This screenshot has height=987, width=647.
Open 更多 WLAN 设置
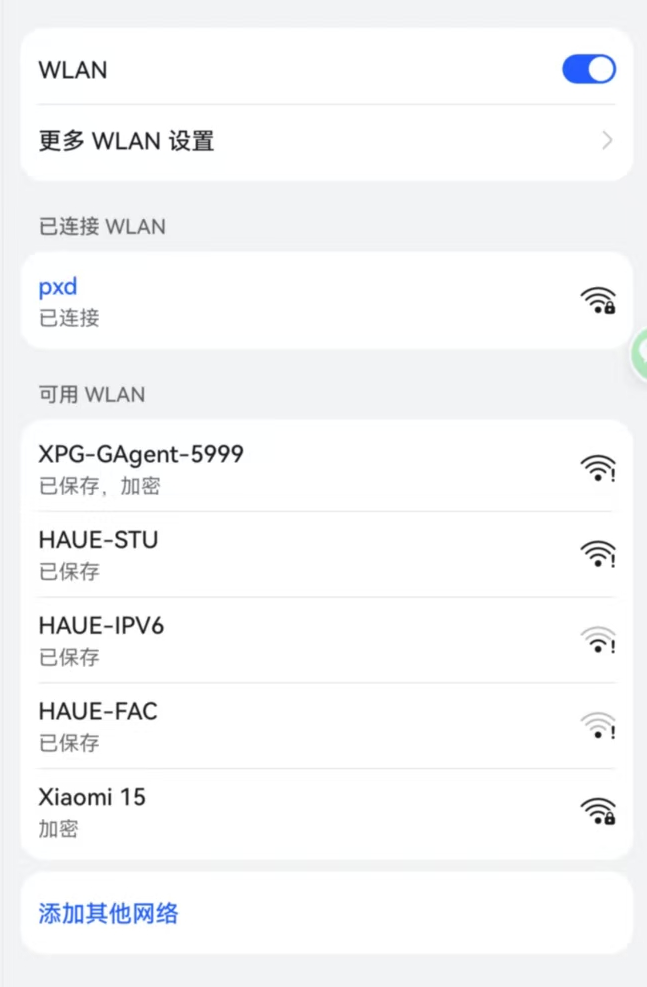[326, 141]
